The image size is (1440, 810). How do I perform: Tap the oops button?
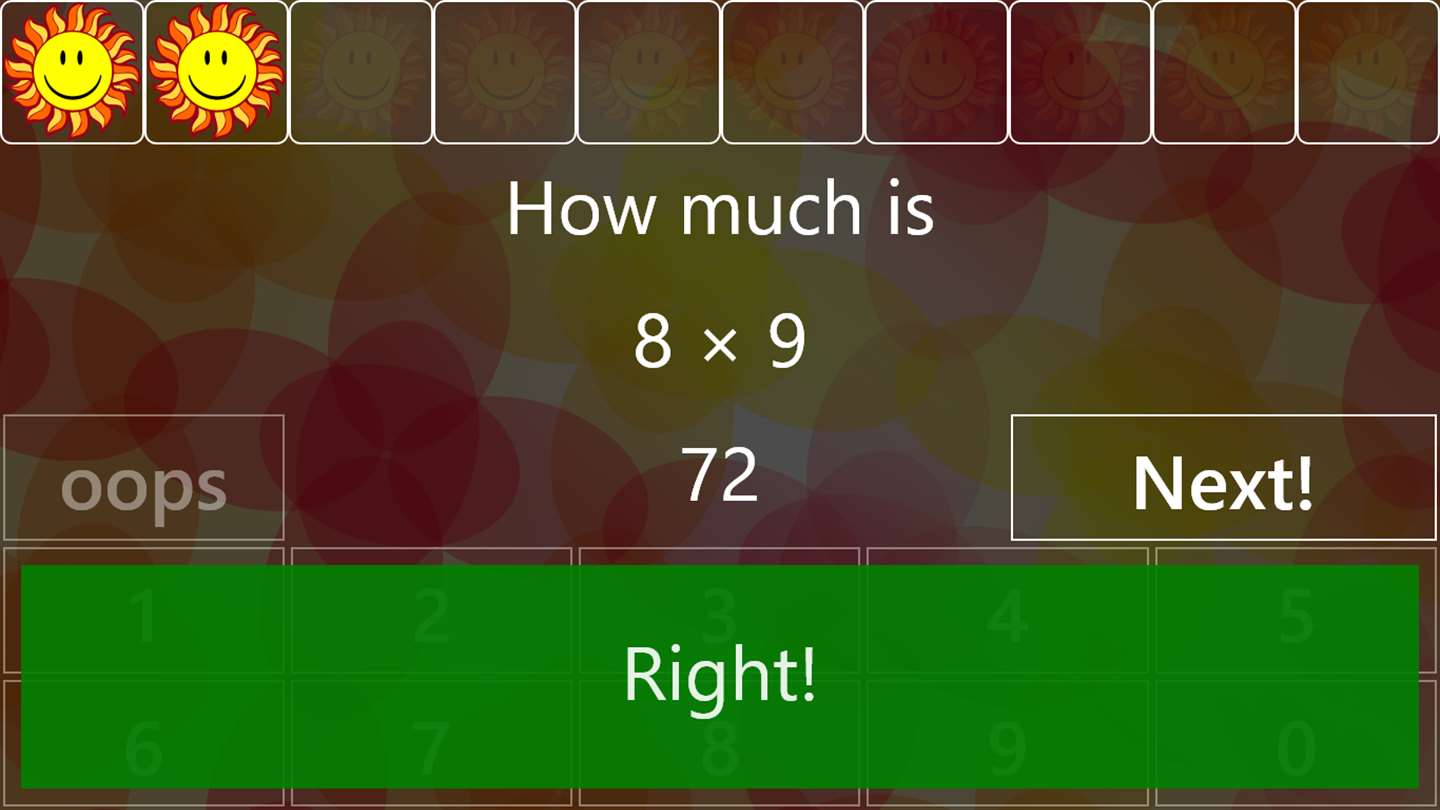144,480
